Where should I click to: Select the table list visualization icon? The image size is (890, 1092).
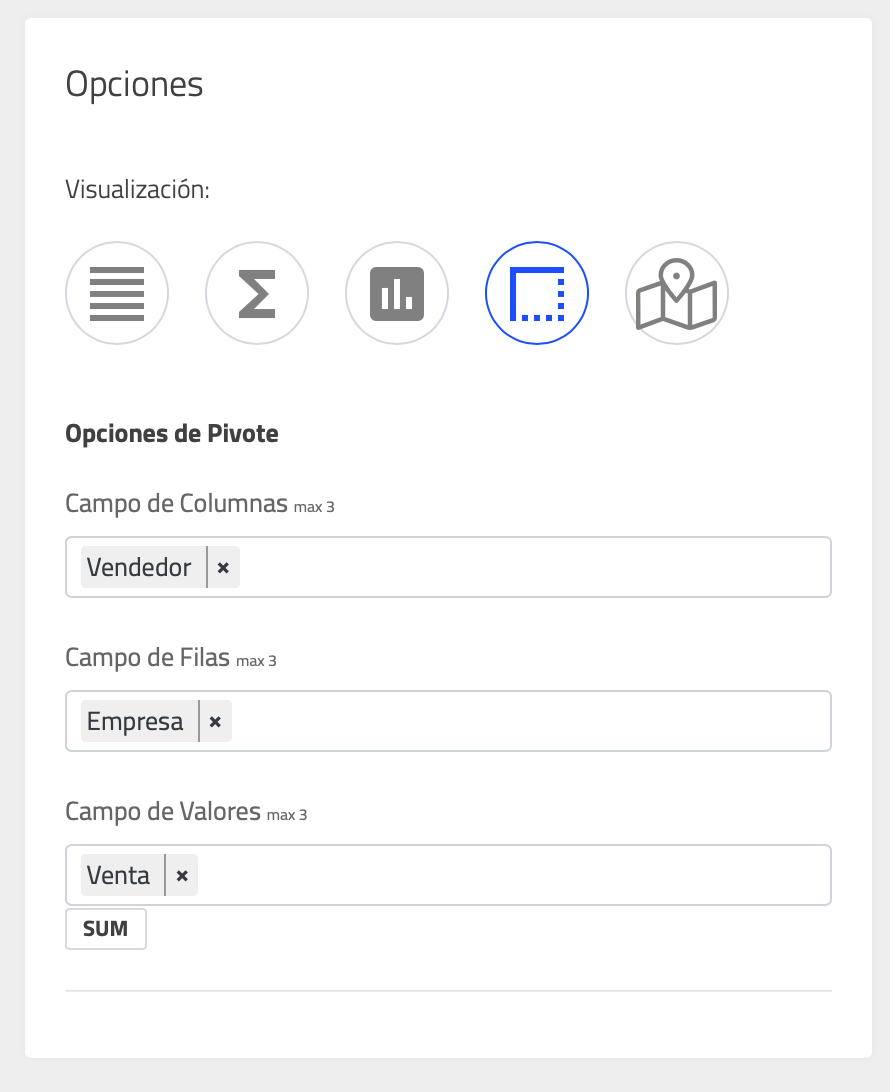pyautogui.click(x=117, y=293)
